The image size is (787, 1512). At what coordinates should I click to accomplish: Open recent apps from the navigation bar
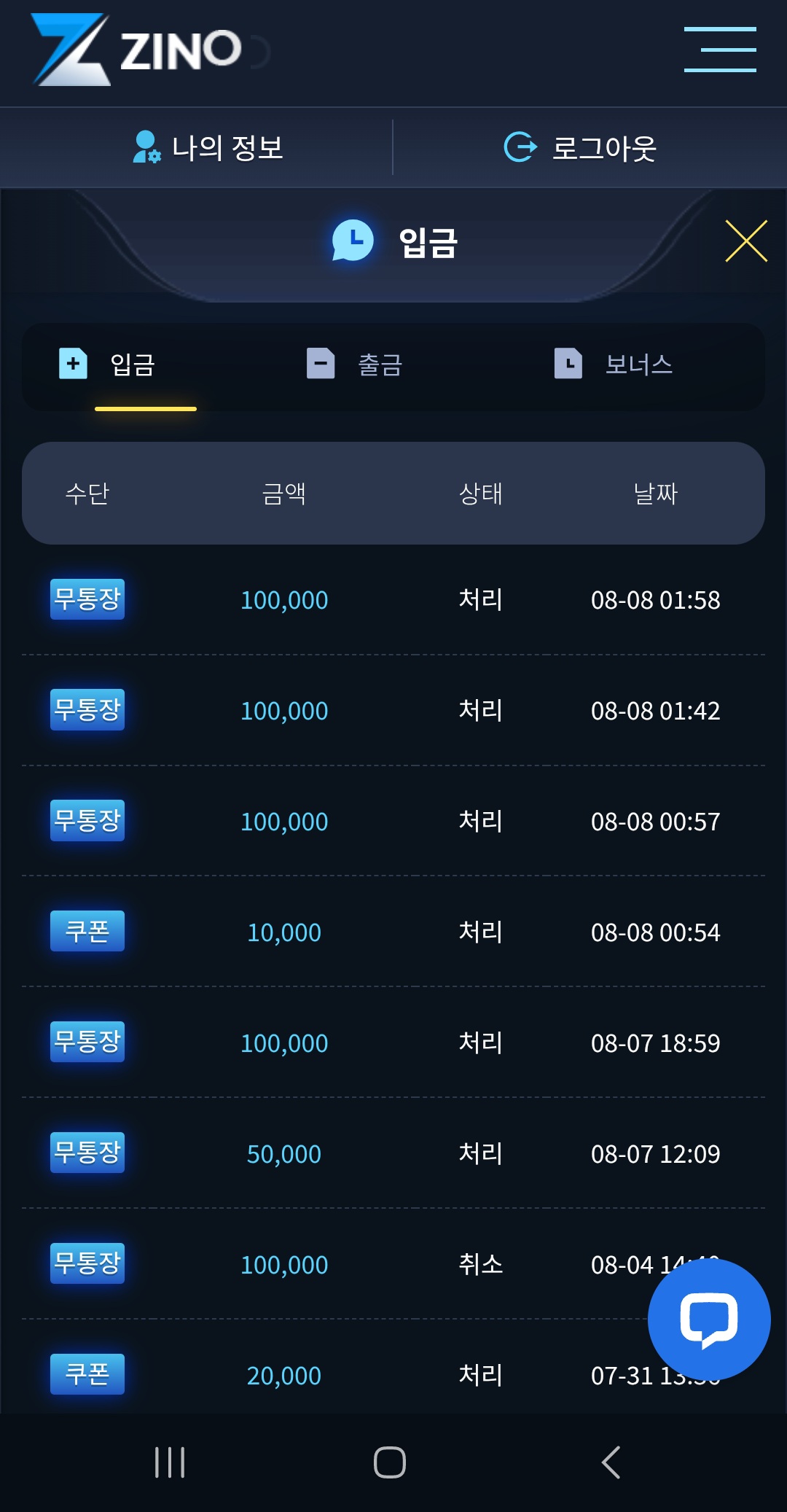170,1462
